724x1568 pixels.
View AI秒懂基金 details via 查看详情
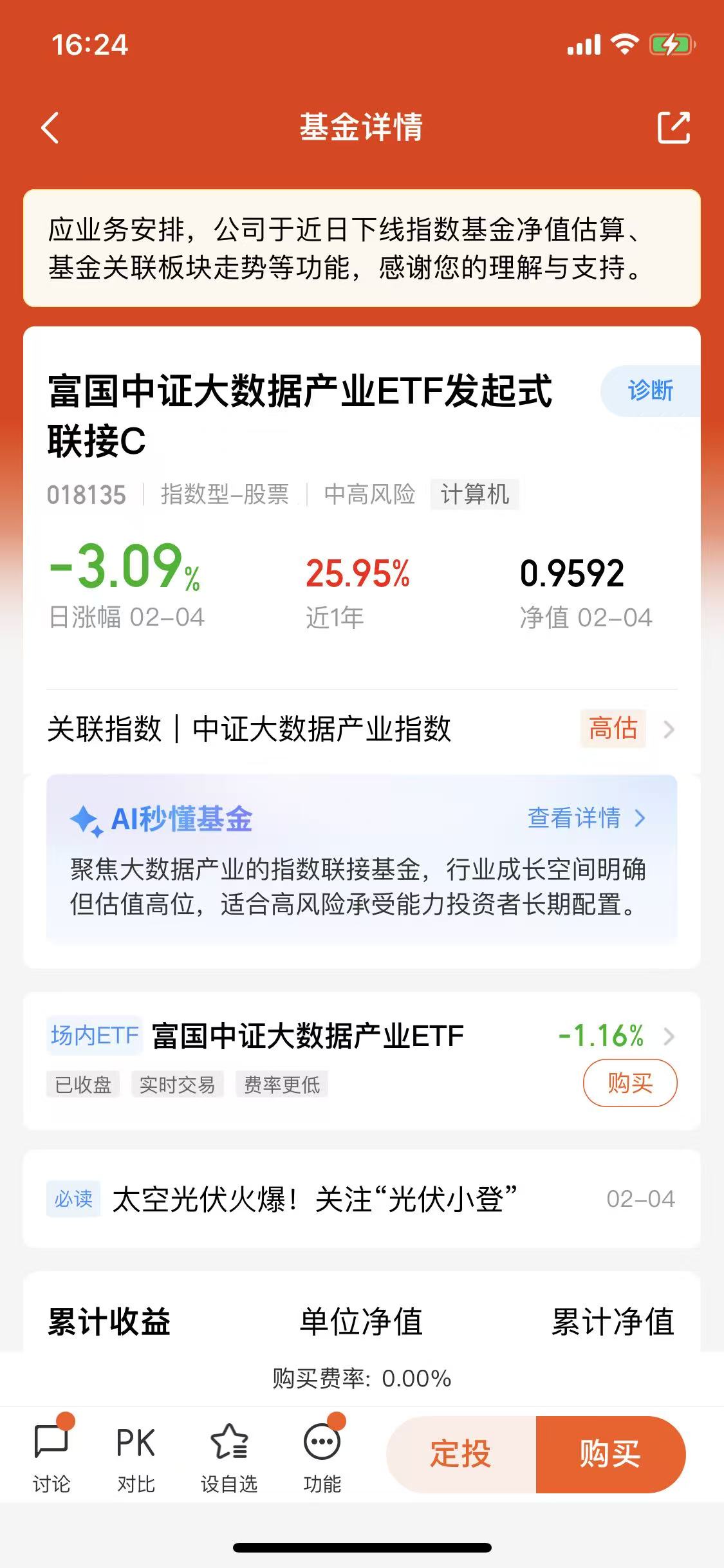[x=586, y=818]
